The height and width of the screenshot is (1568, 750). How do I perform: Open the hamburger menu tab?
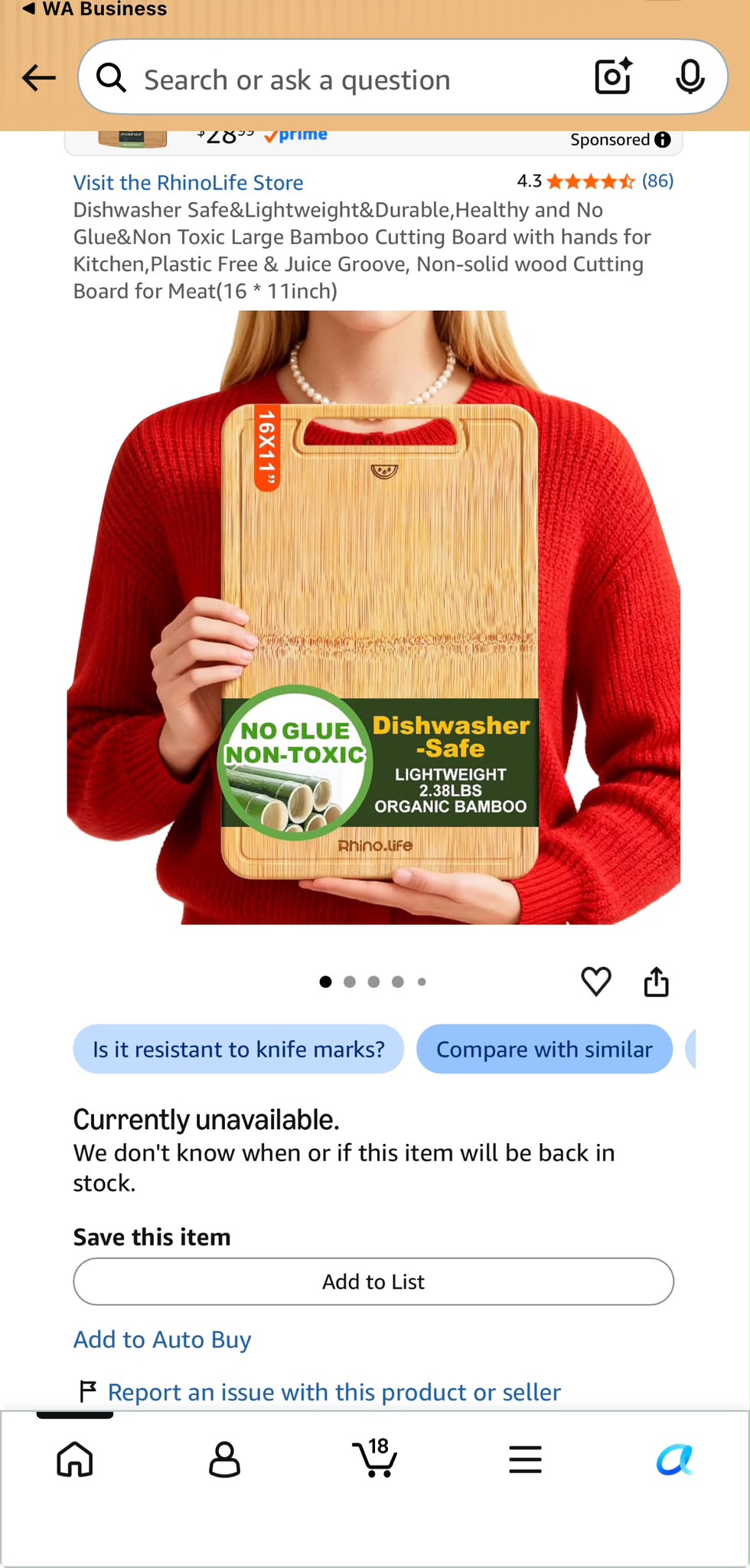point(525,1459)
